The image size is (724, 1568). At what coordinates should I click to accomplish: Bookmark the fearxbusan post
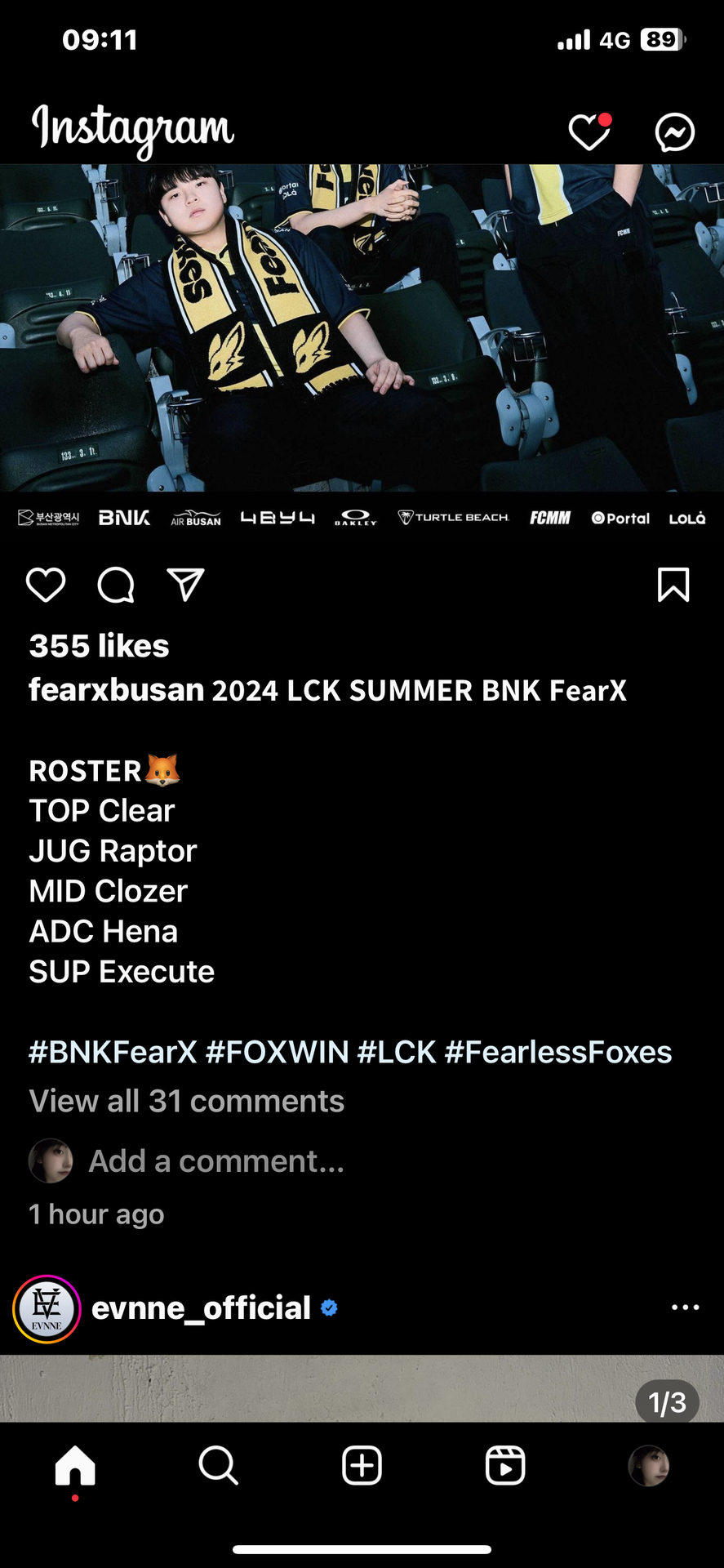pyautogui.click(x=673, y=585)
